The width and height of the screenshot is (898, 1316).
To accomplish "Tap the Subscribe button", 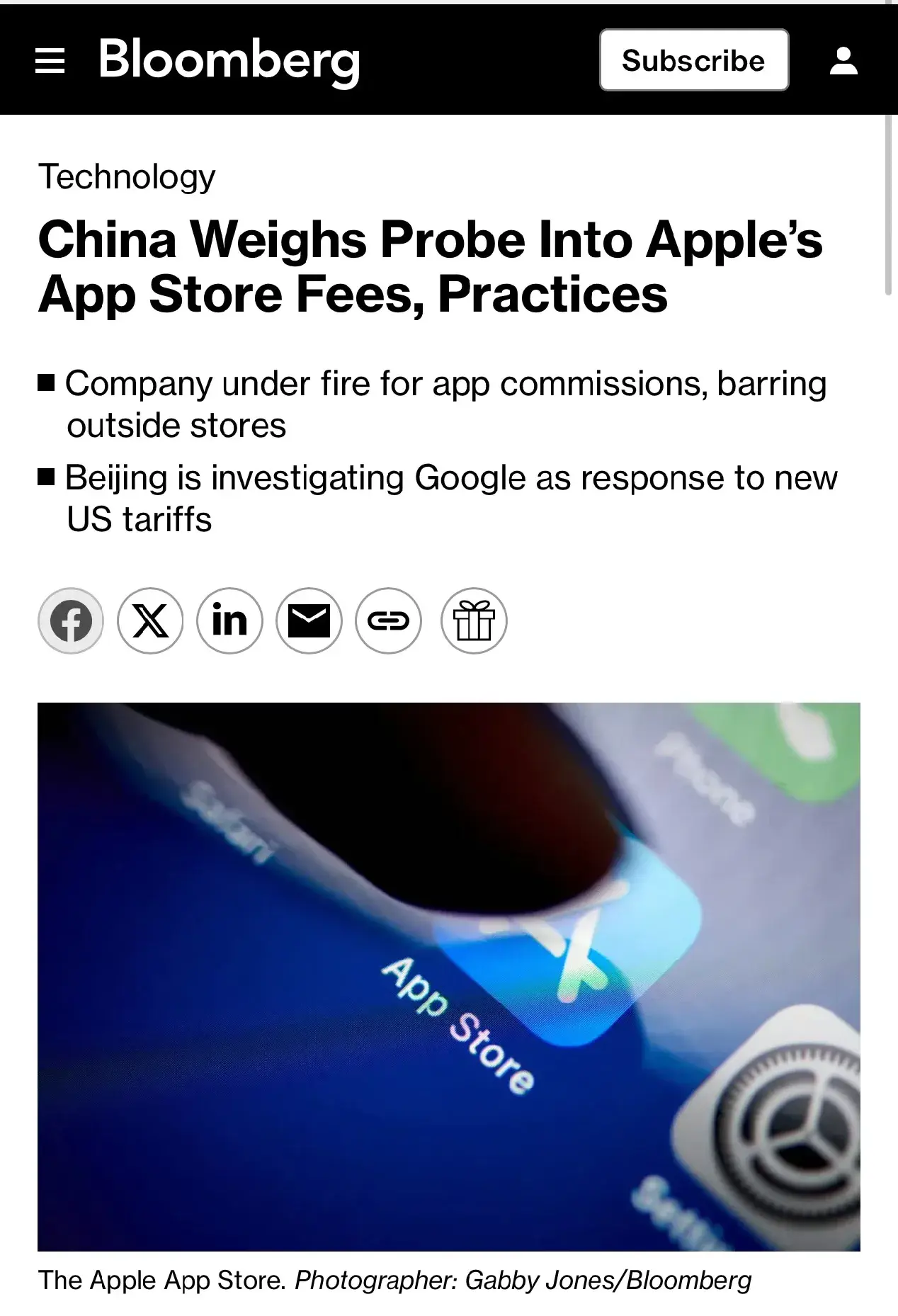I will click(x=693, y=60).
